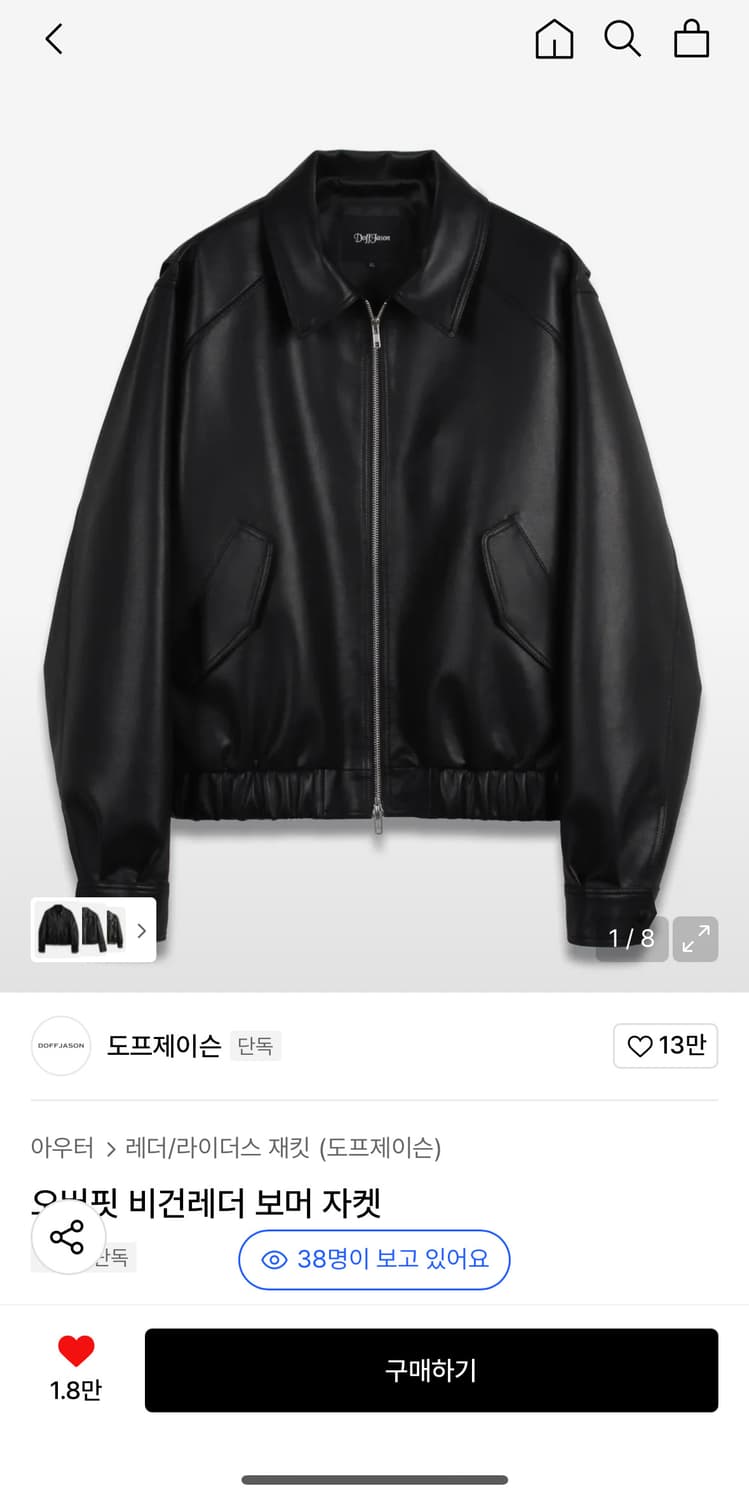The image size is (749, 1500).
Task: Open the shopping bag
Action: (691, 40)
